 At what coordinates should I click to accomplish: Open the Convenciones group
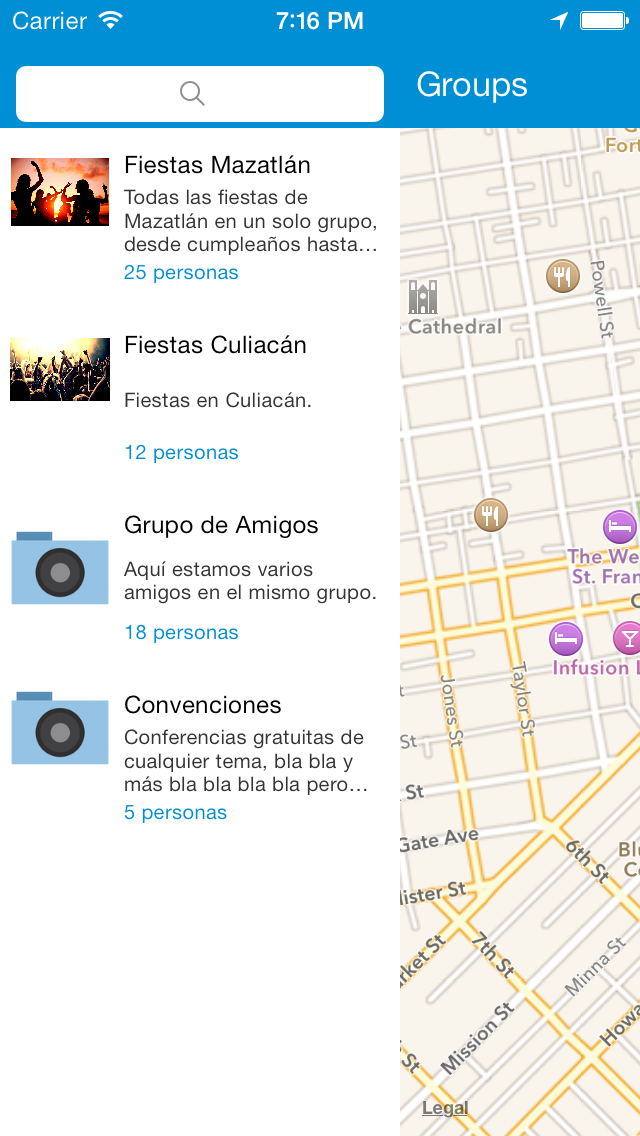click(199, 757)
